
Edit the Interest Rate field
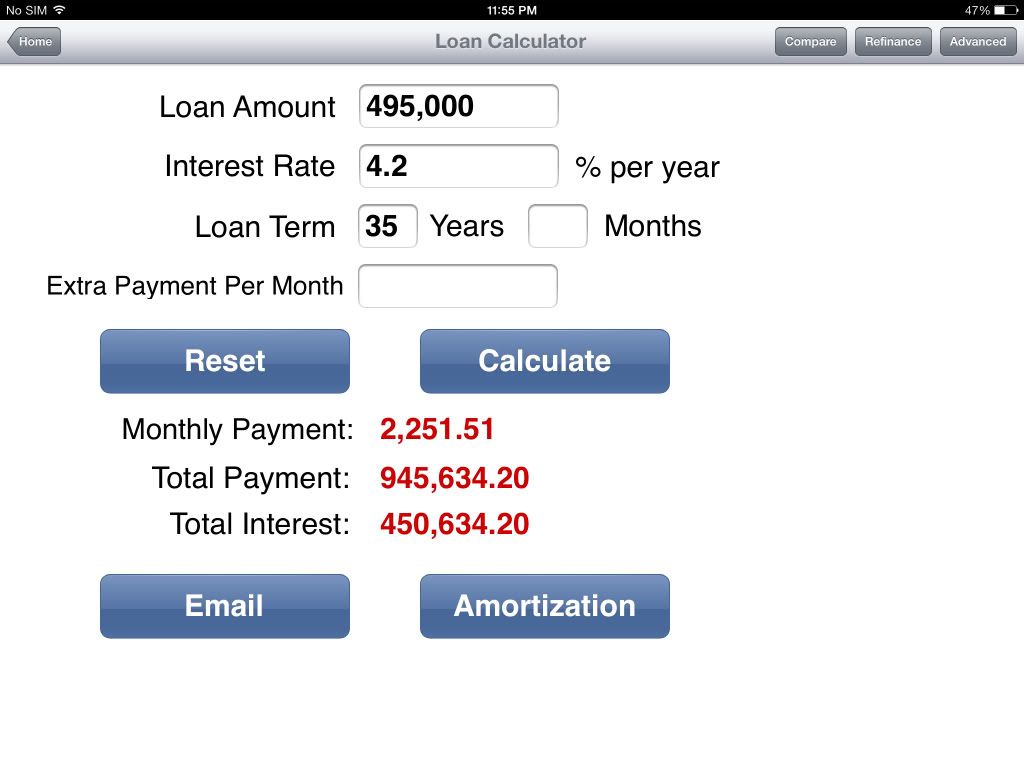[x=458, y=166]
